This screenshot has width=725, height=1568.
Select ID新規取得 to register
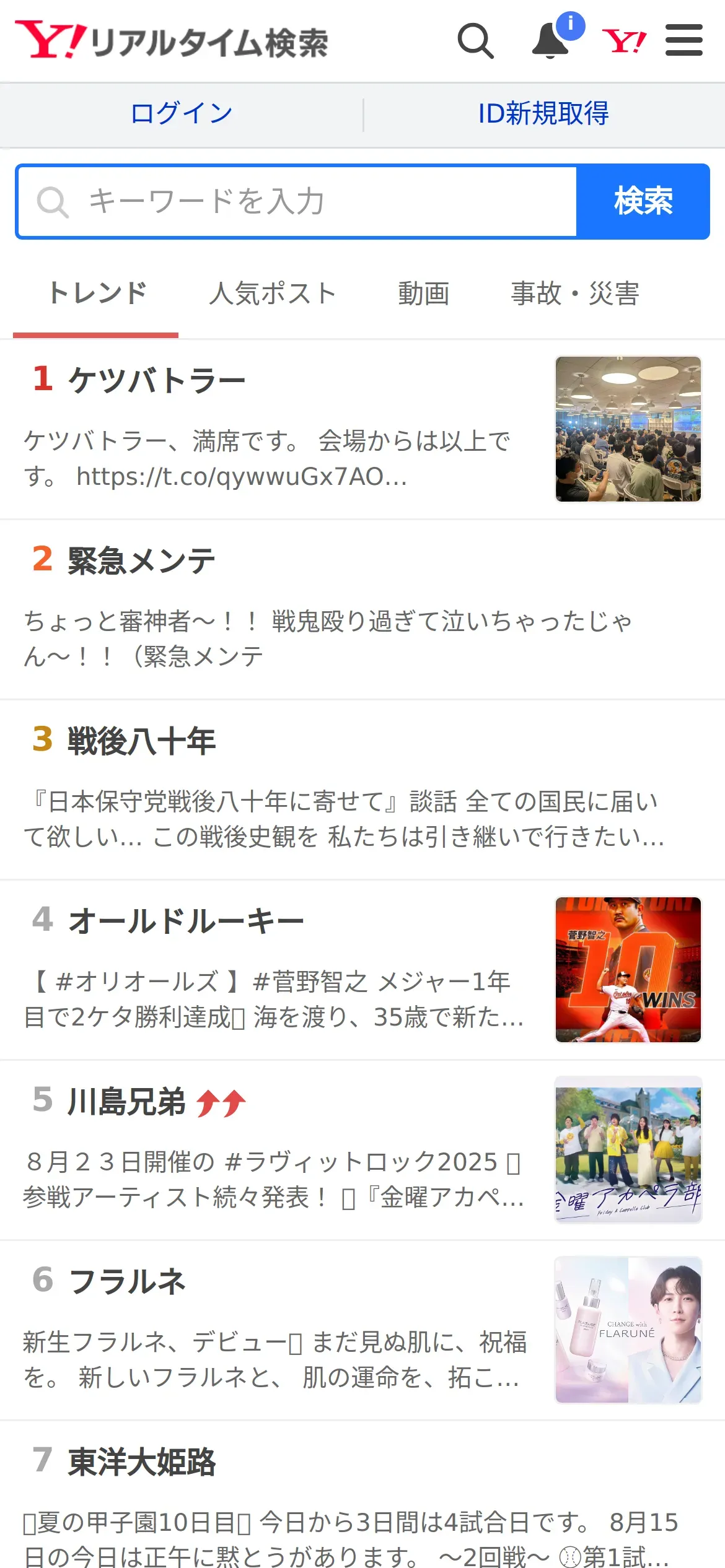tap(543, 114)
